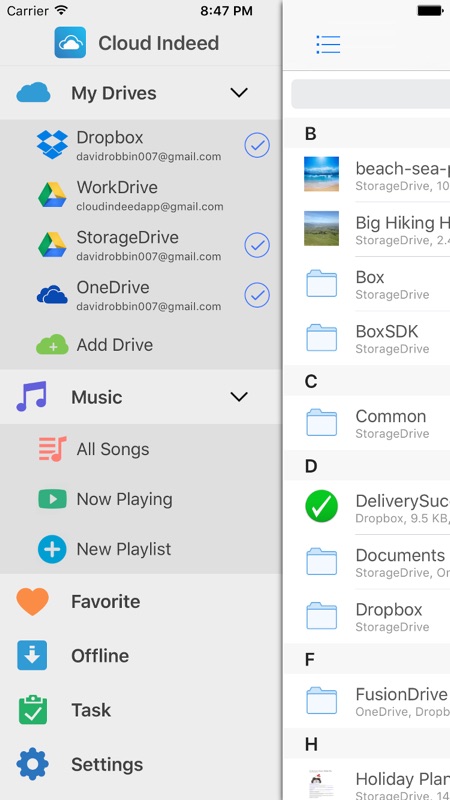Viewport: 450px width, 800px height.
Task: Open Offline files
Action: click(x=140, y=656)
